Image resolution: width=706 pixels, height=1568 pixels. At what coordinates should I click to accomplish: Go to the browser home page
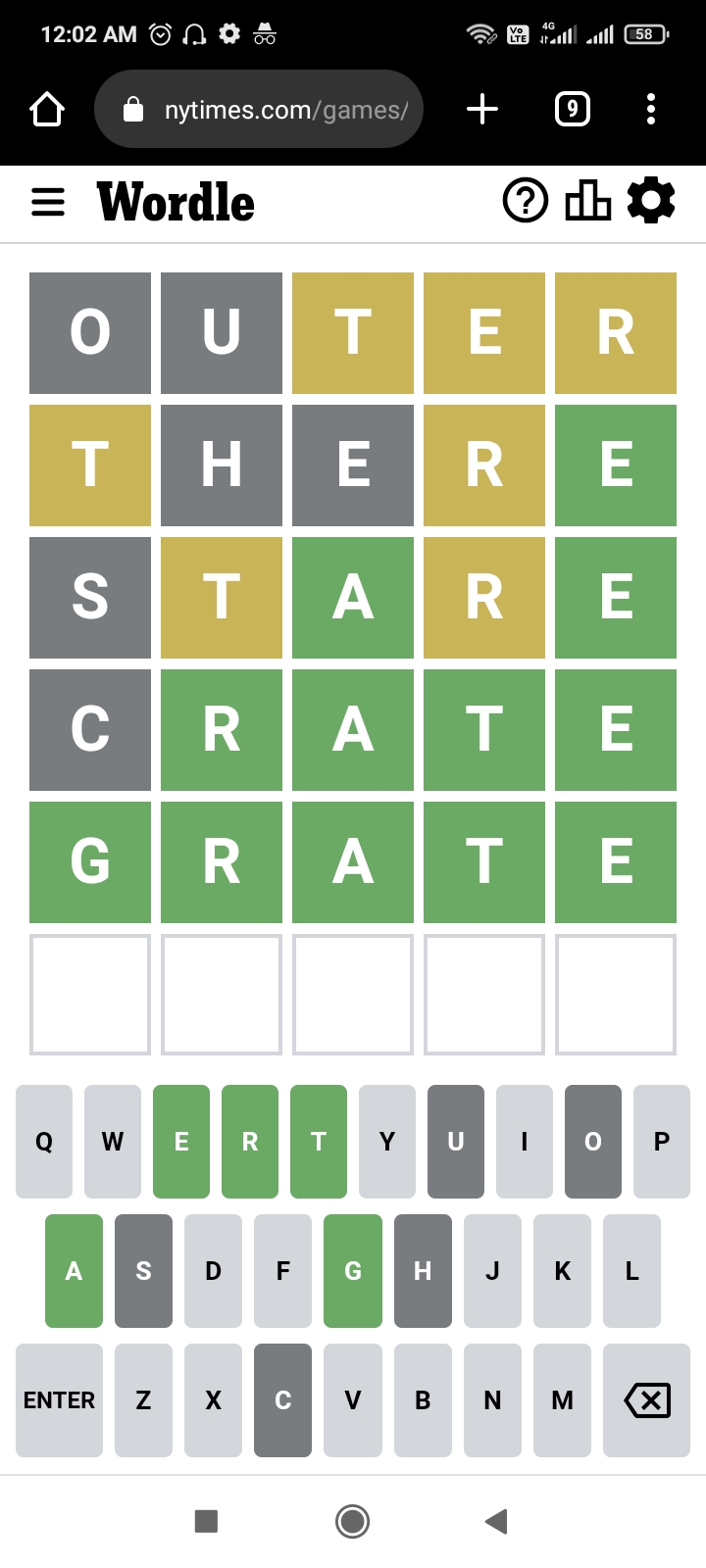click(47, 109)
